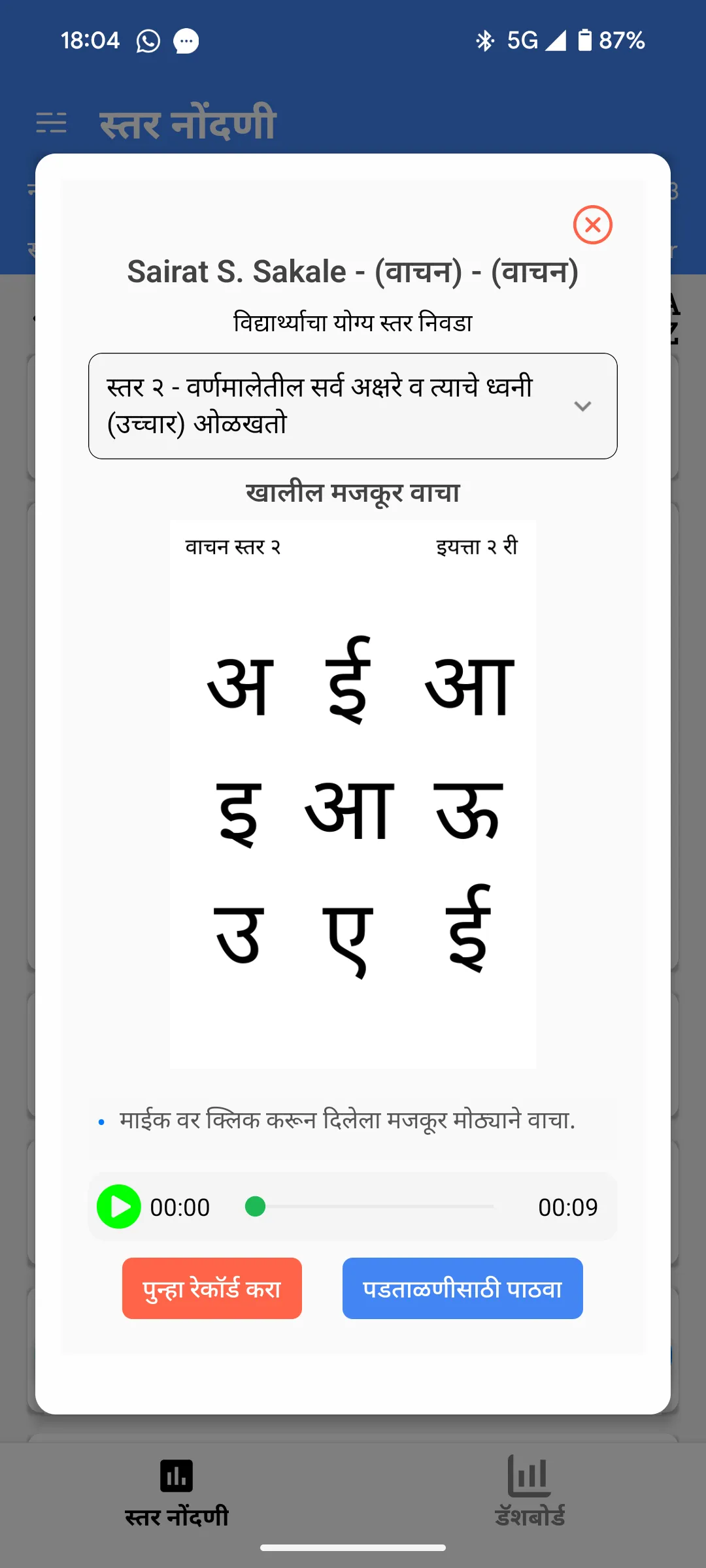Select the स्तर नोंदणी bar chart icon
Image resolution: width=706 pixels, height=1568 pixels.
[177, 1475]
